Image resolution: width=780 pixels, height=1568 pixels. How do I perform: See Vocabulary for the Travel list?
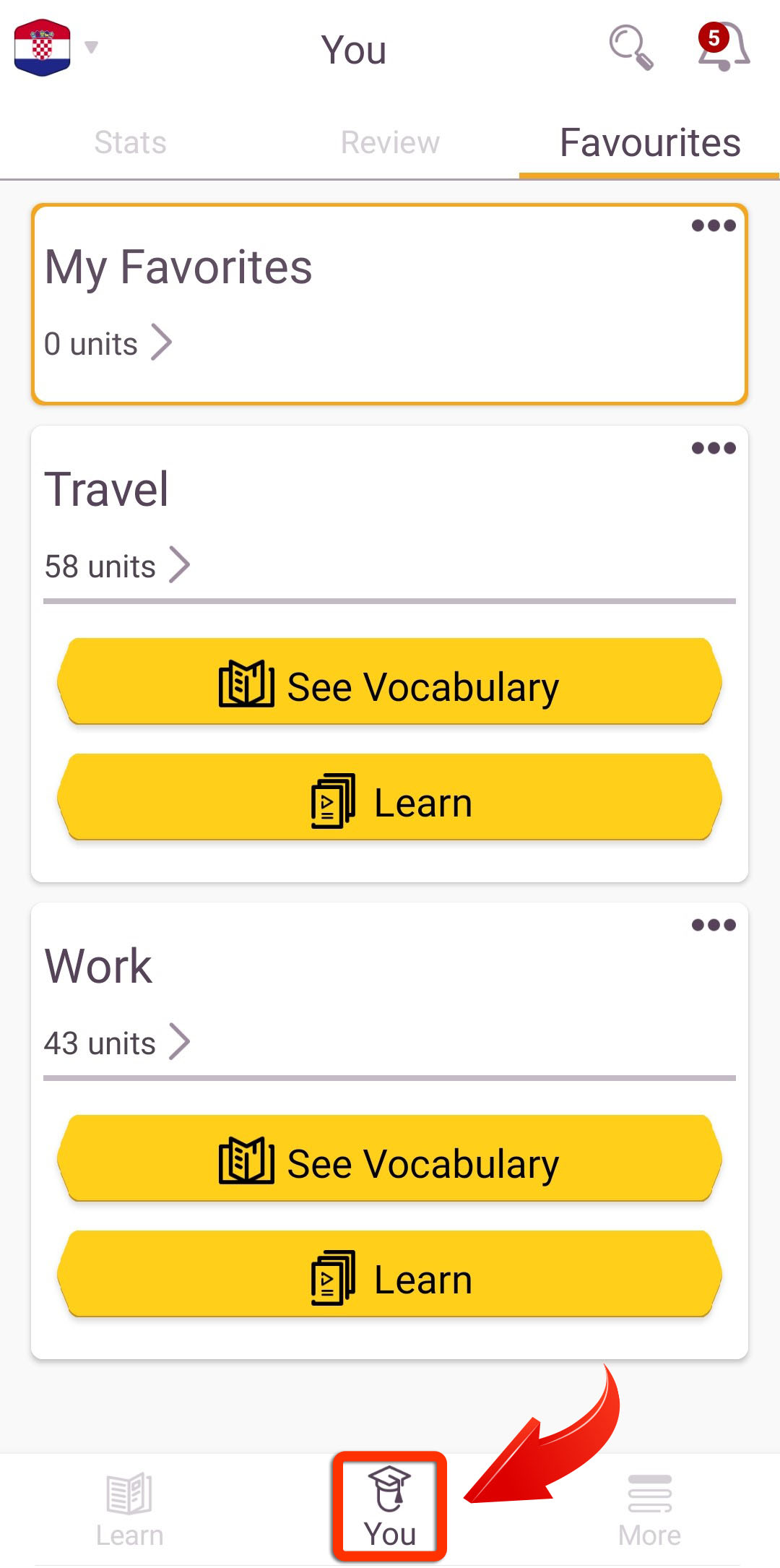tap(389, 681)
